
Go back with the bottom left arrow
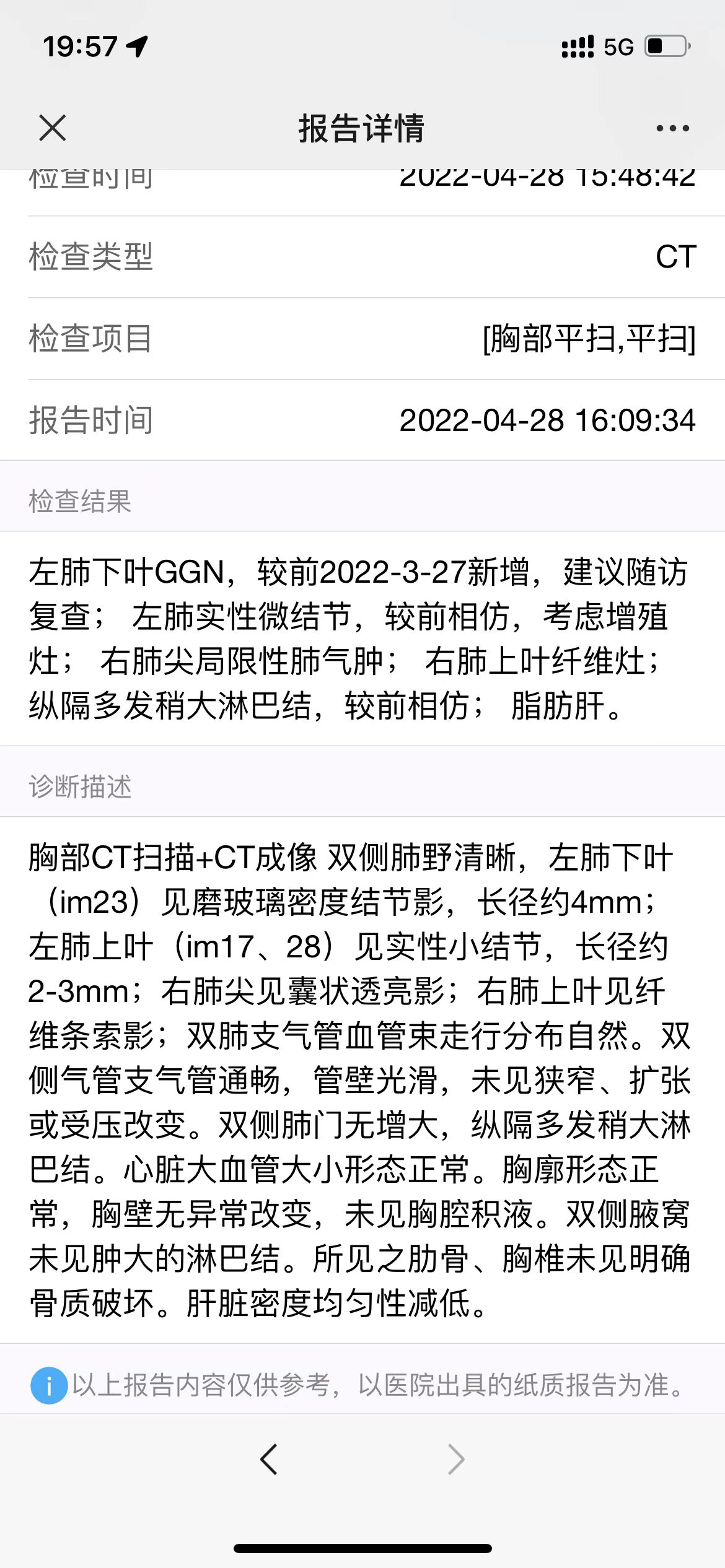coord(269,1459)
